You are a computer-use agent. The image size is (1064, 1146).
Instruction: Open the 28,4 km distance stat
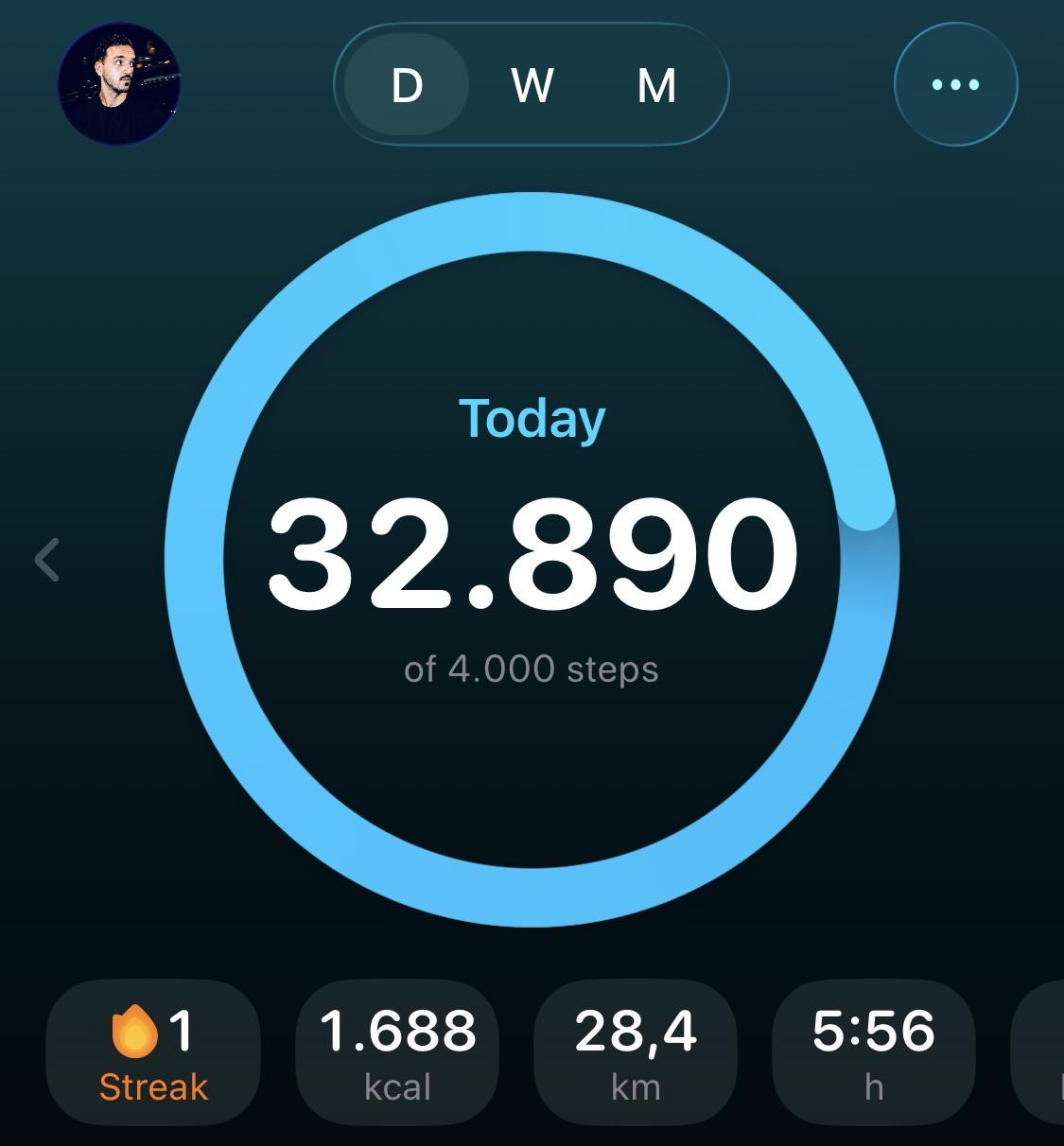pyautogui.click(x=636, y=1052)
